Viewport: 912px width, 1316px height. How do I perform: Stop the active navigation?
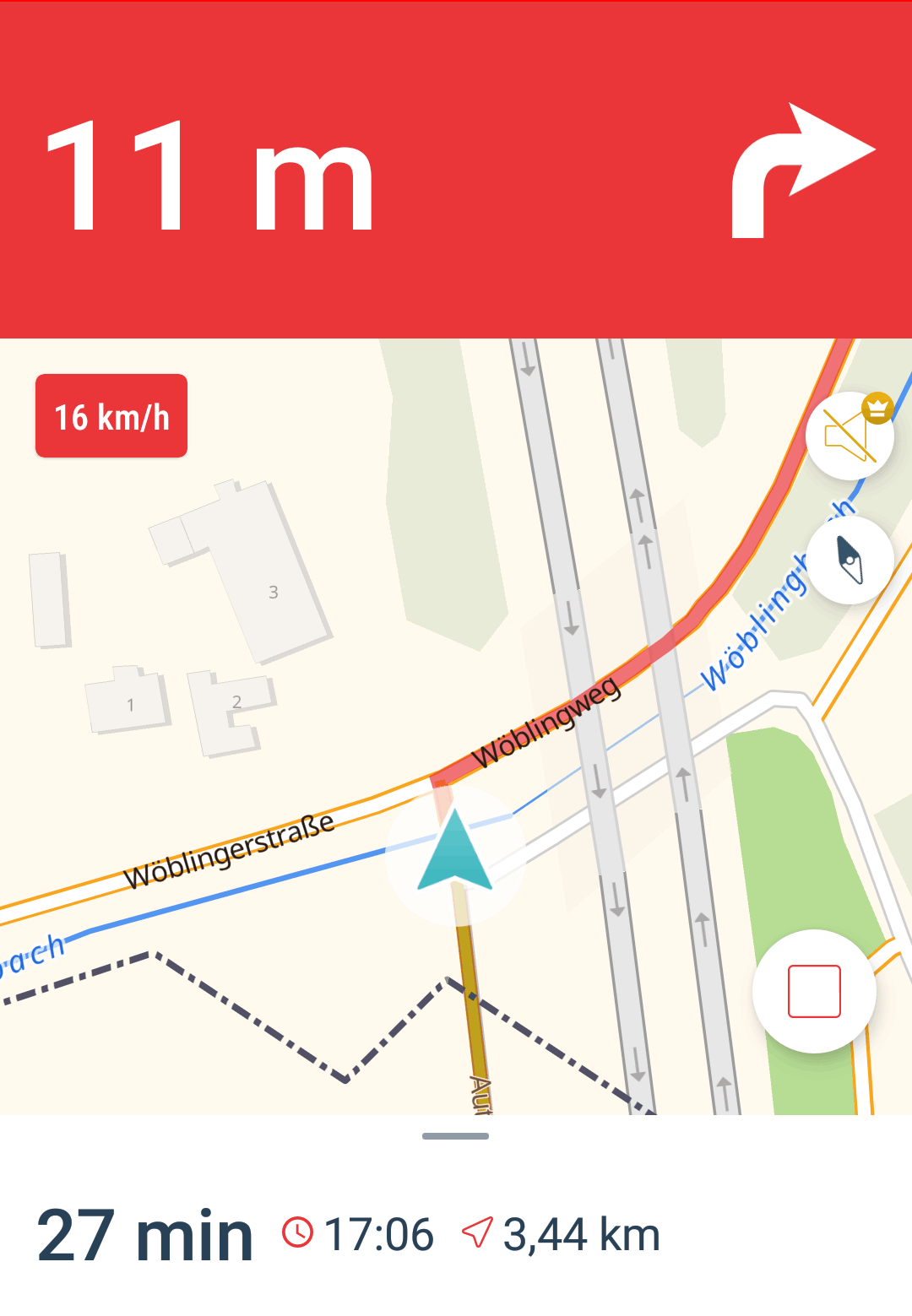point(814,991)
